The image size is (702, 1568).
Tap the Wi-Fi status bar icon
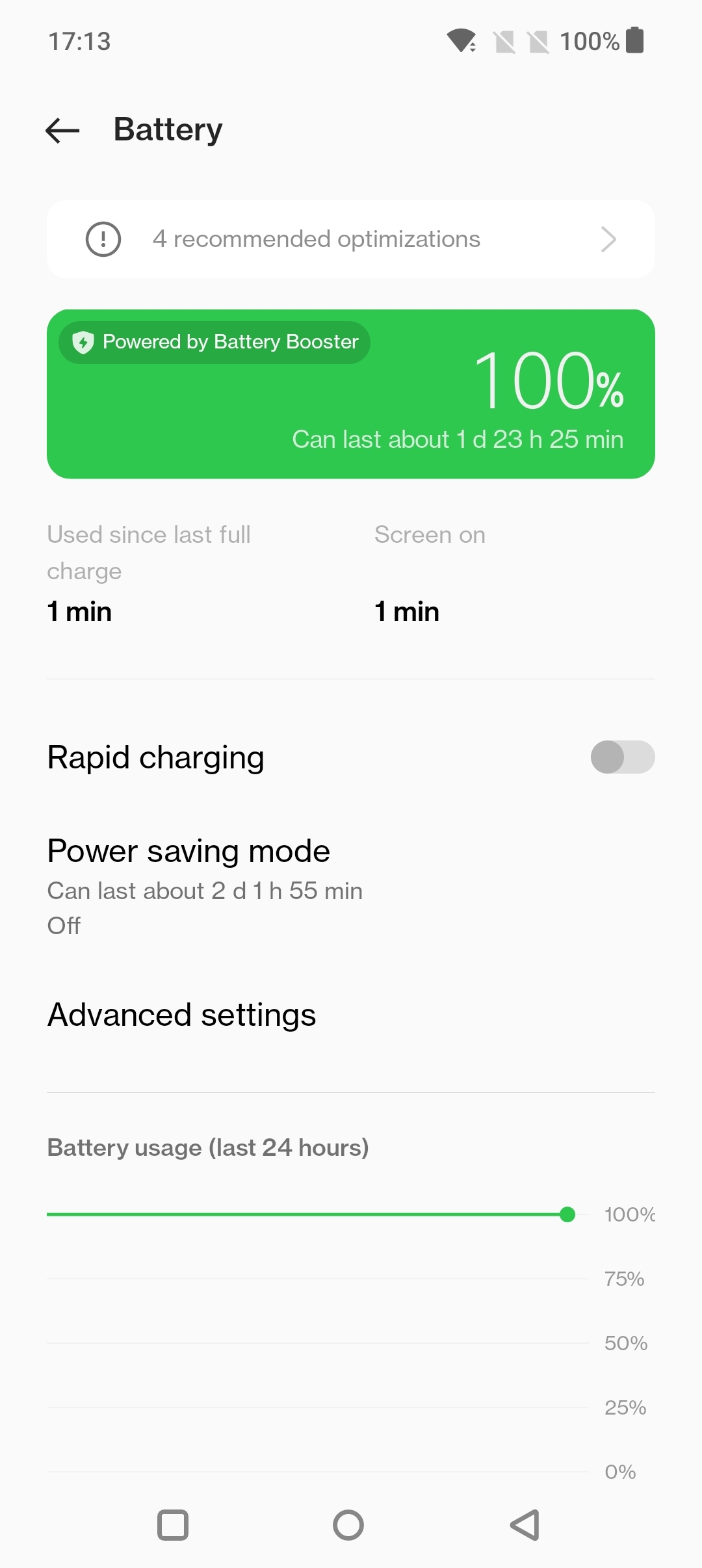click(x=461, y=40)
